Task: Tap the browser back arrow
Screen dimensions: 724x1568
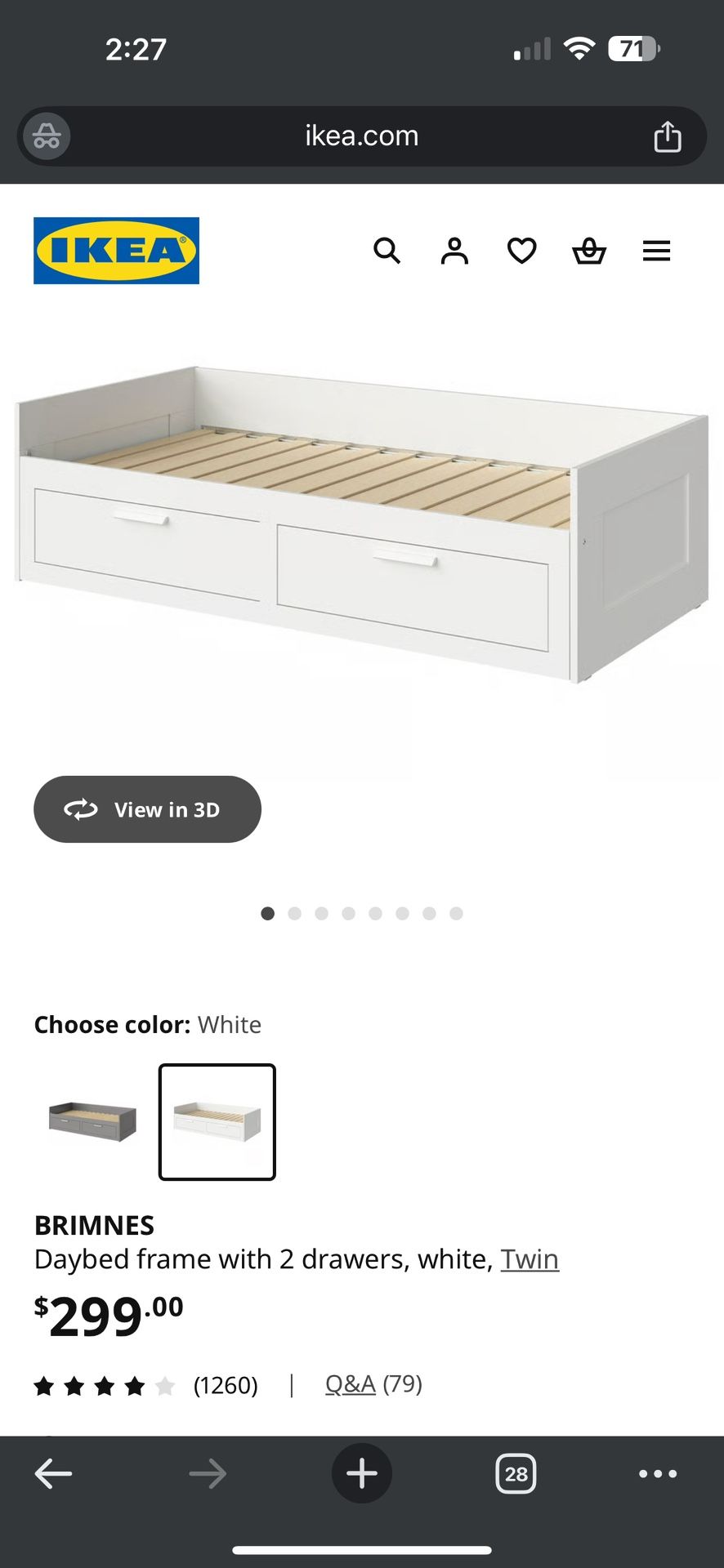Action: click(54, 1473)
